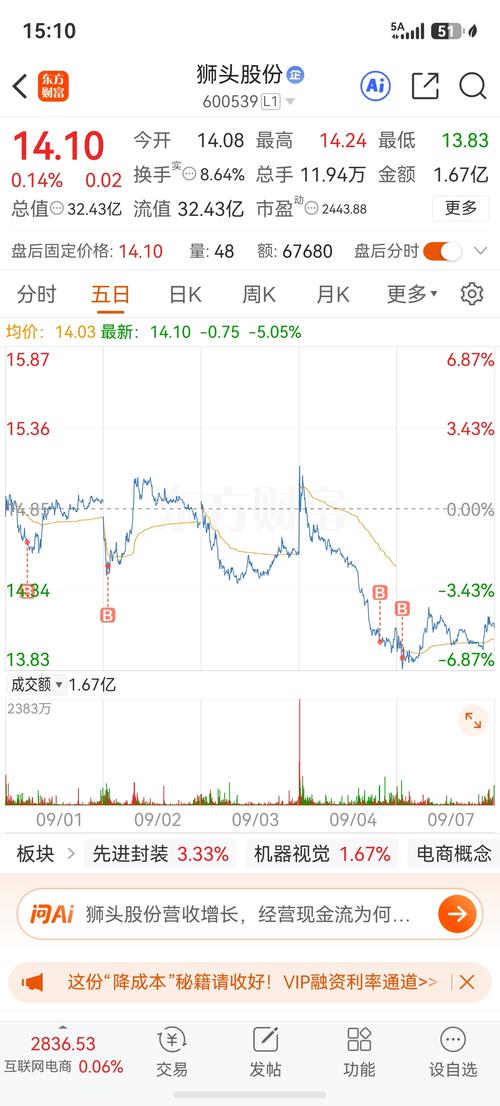Open chart settings gear
This screenshot has width=500, height=1106.
(472, 294)
